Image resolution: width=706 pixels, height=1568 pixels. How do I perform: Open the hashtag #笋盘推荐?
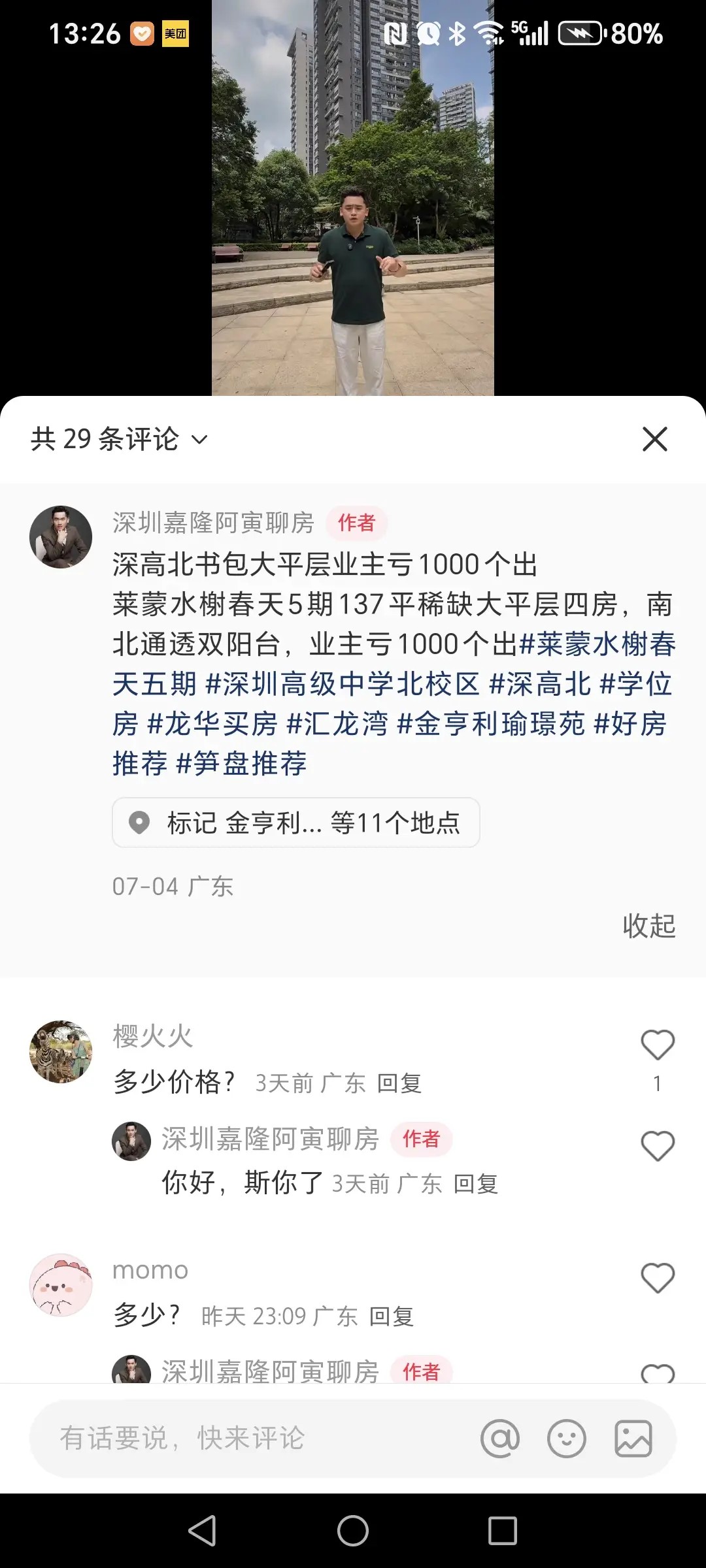(242, 764)
